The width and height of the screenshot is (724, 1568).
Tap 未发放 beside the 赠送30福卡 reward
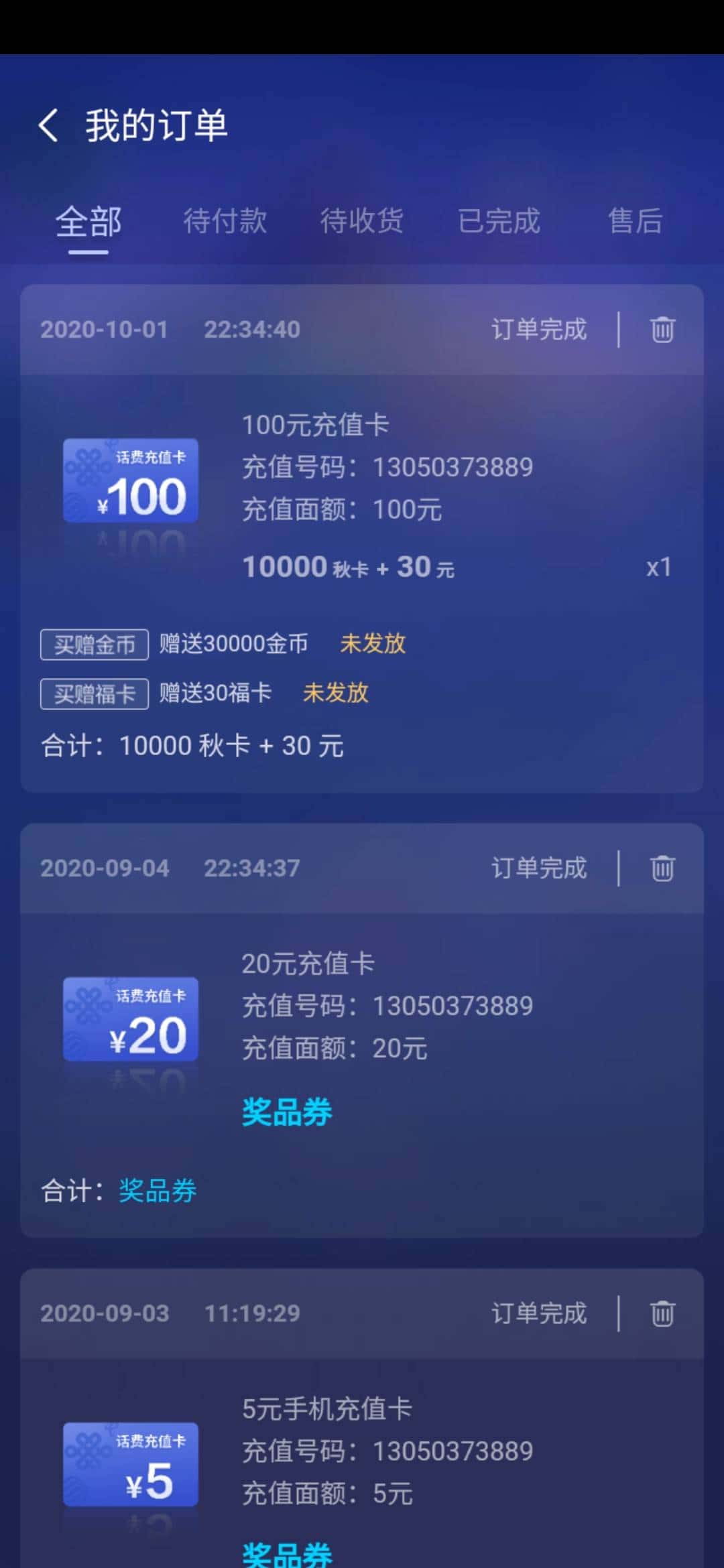pos(336,693)
